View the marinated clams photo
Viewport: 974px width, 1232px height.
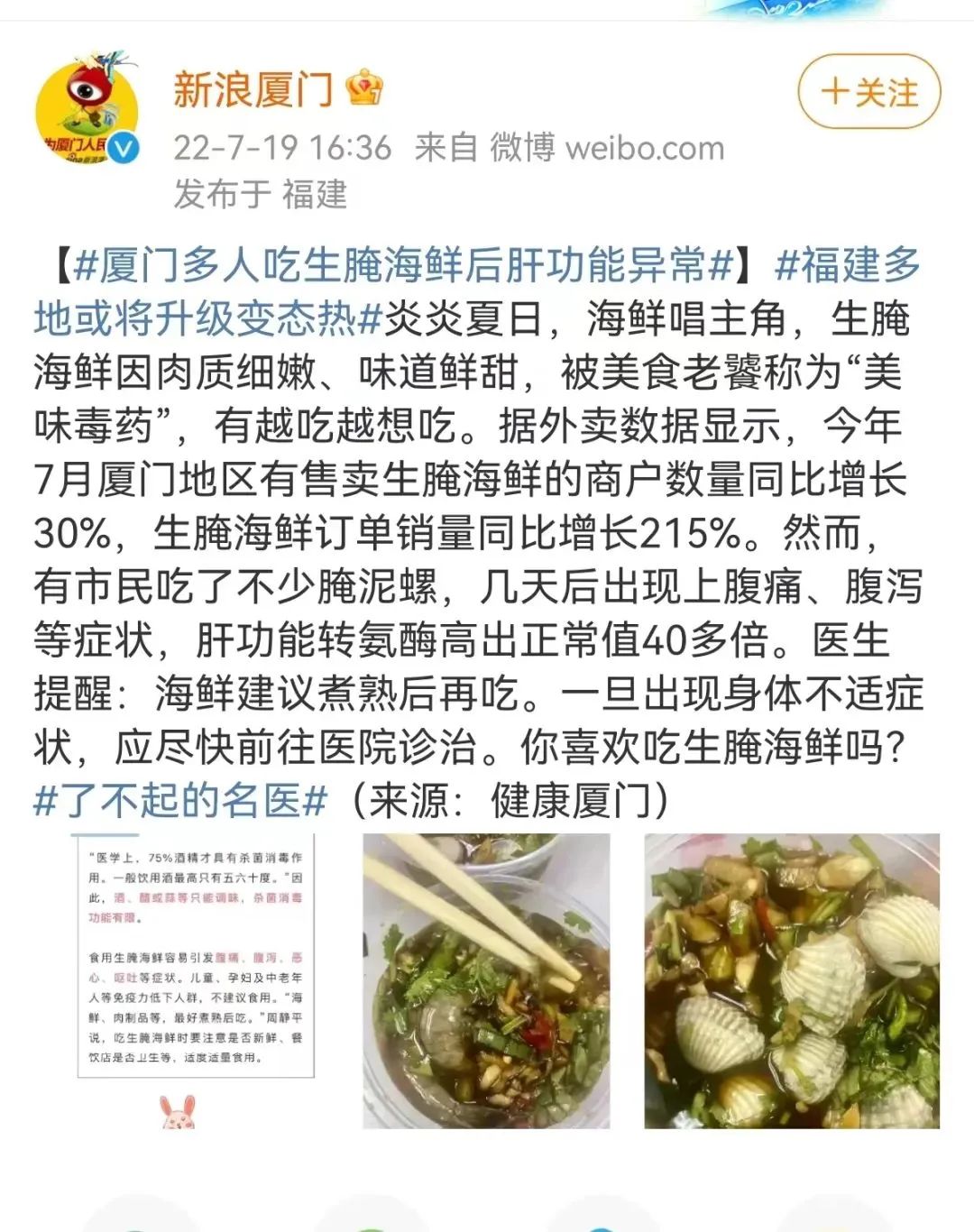(x=792, y=980)
